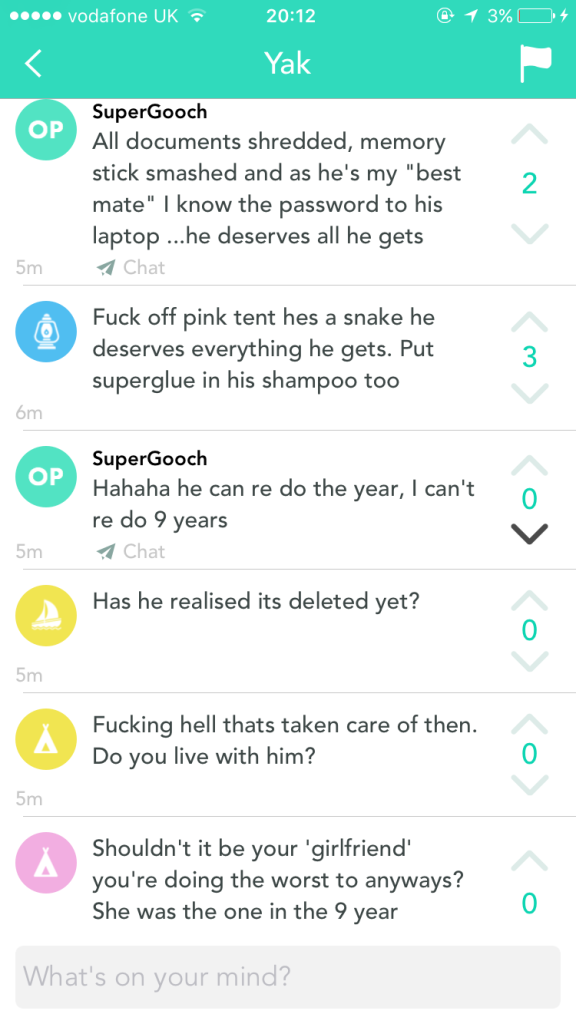Upvote 'Hahaha he can re do the year'
576x1024 pixels.
[x=530, y=465]
